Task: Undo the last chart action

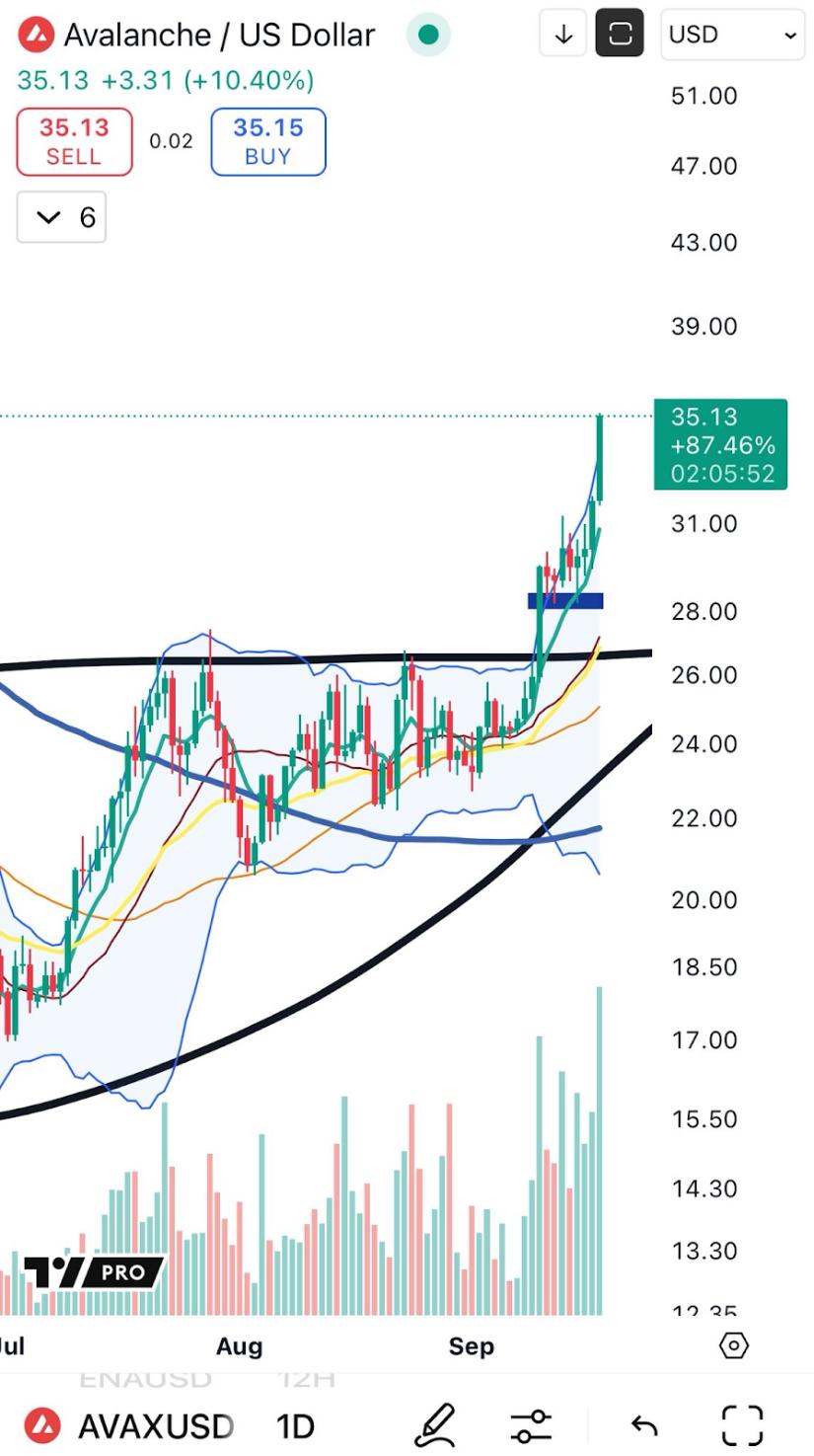Action: (643, 1425)
